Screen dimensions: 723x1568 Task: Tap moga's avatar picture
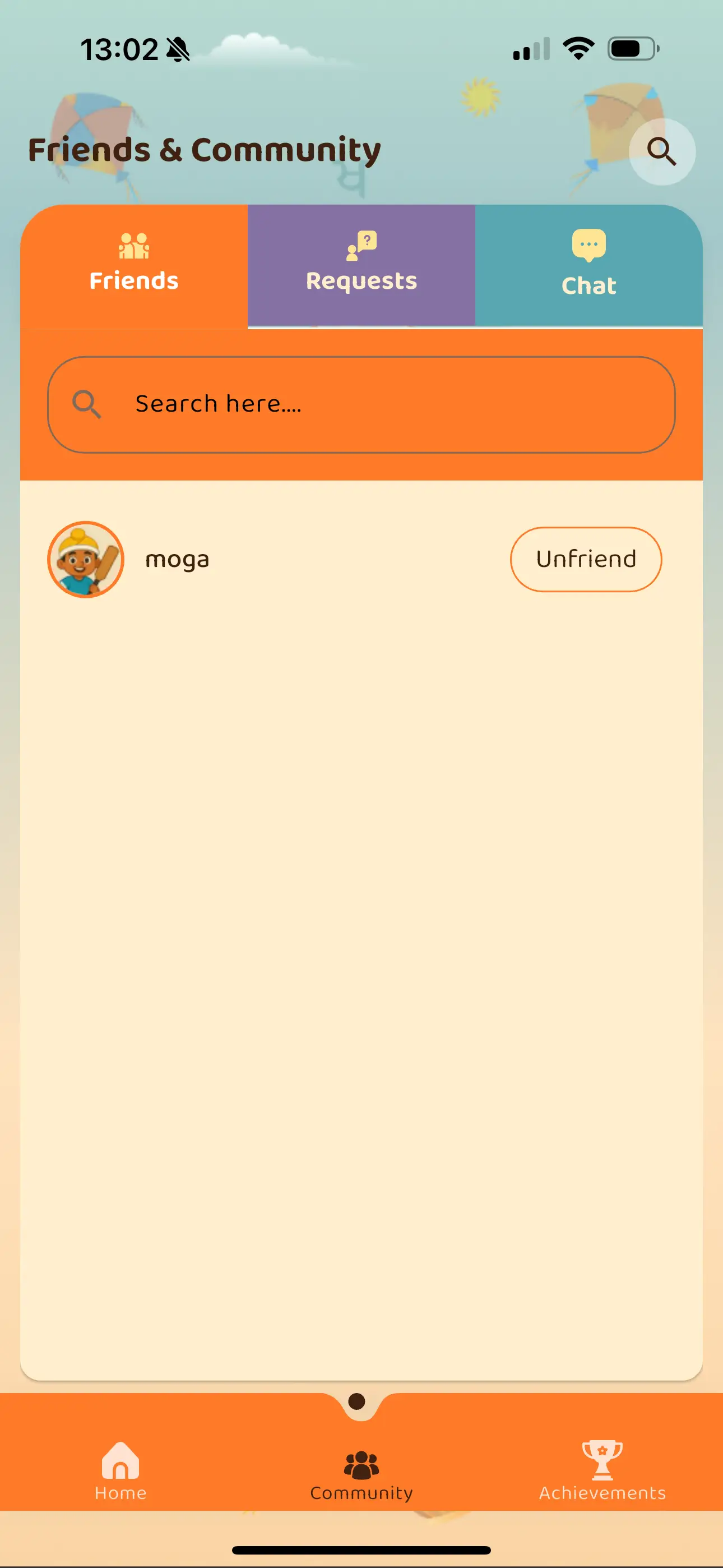coord(86,558)
